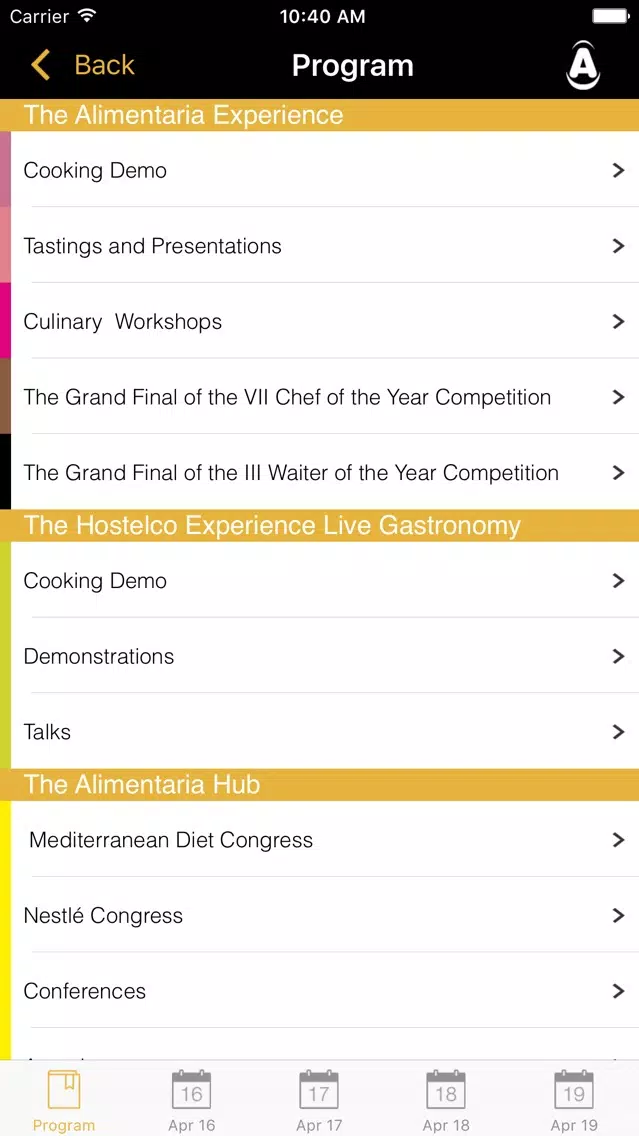This screenshot has height=1136, width=639.
Task: Open Conferences
Action: click(320, 990)
